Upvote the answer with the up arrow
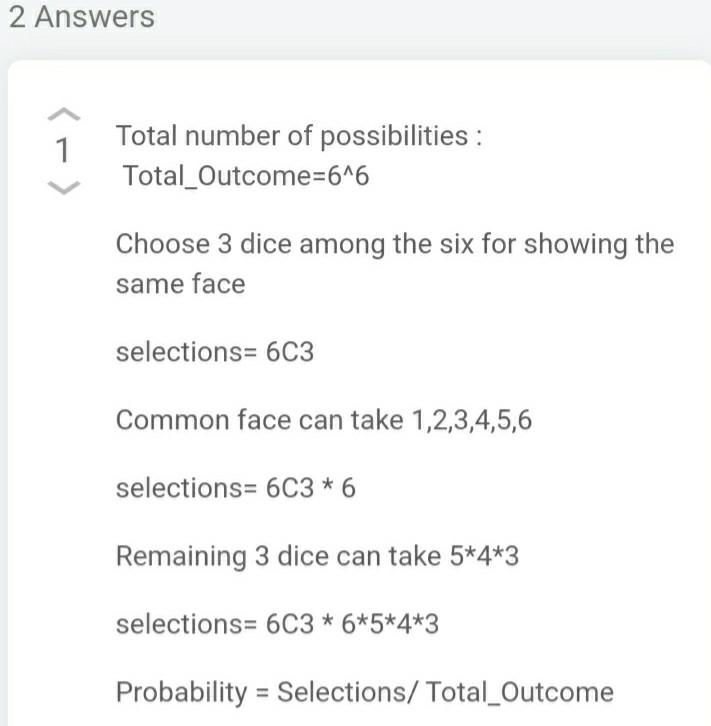Viewport: 711px width, 726px height. click(62, 112)
